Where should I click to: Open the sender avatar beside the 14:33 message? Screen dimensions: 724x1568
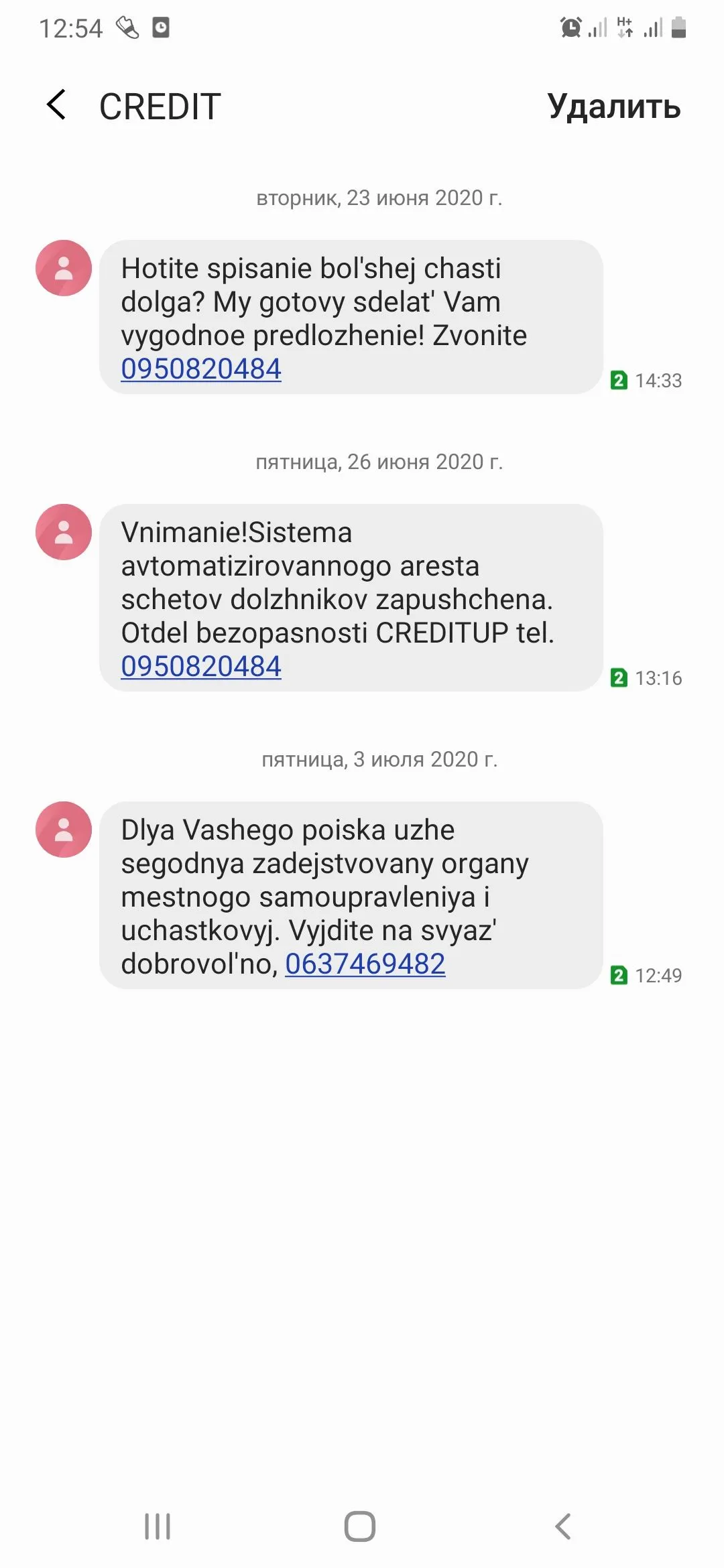click(x=64, y=268)
